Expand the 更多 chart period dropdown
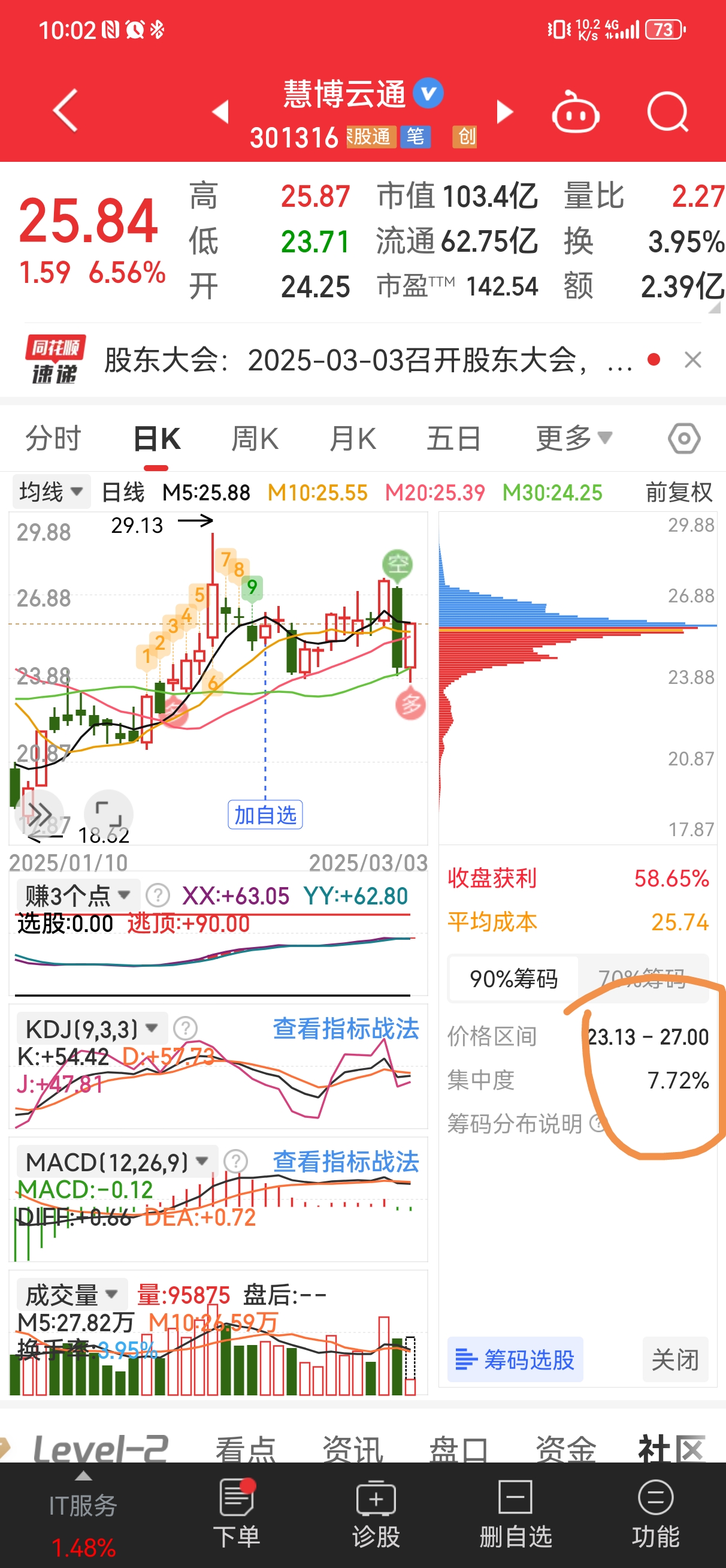This screenshot has height=1568, width=726. coord(574,438)
